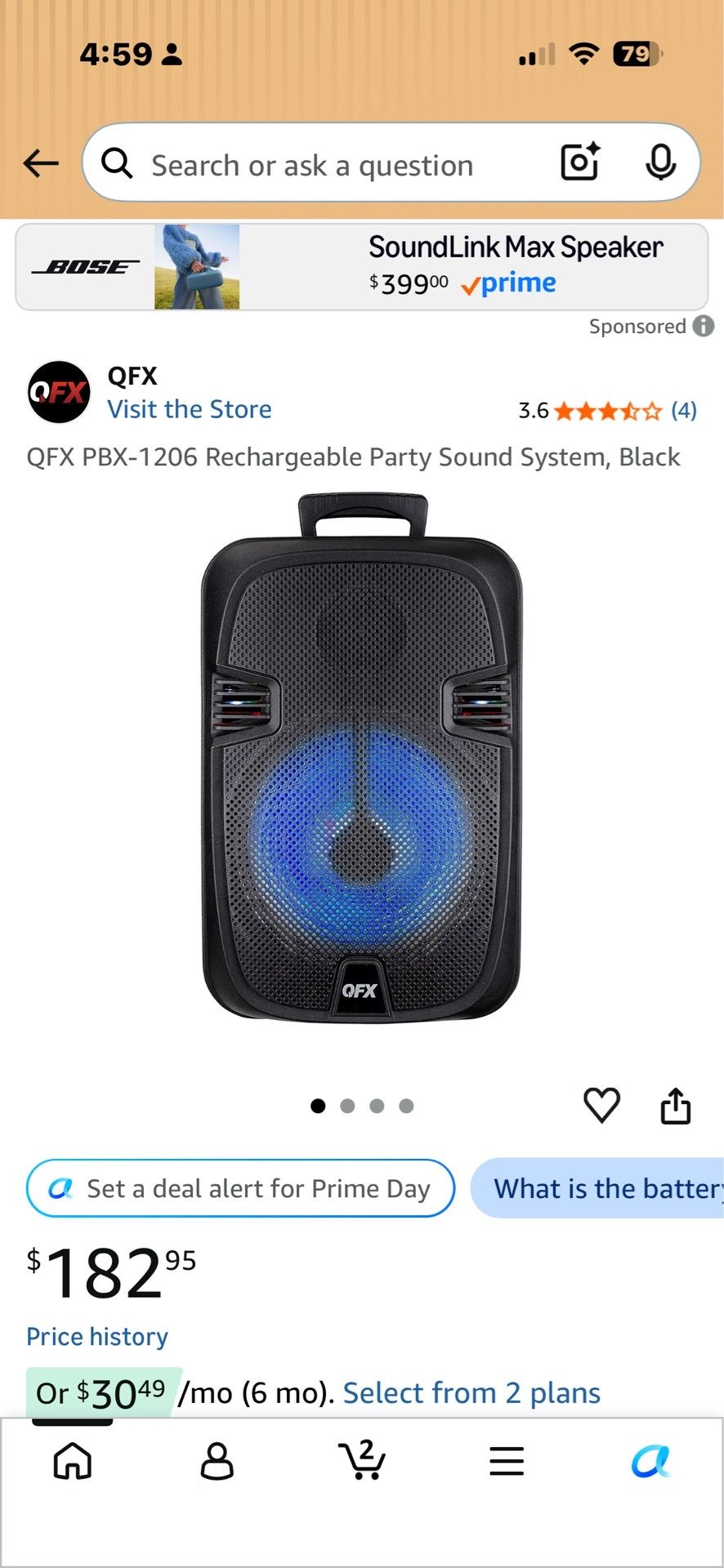Visit the QFX Store
This screenshot has width=724, height=1568.
pos(190,409)
